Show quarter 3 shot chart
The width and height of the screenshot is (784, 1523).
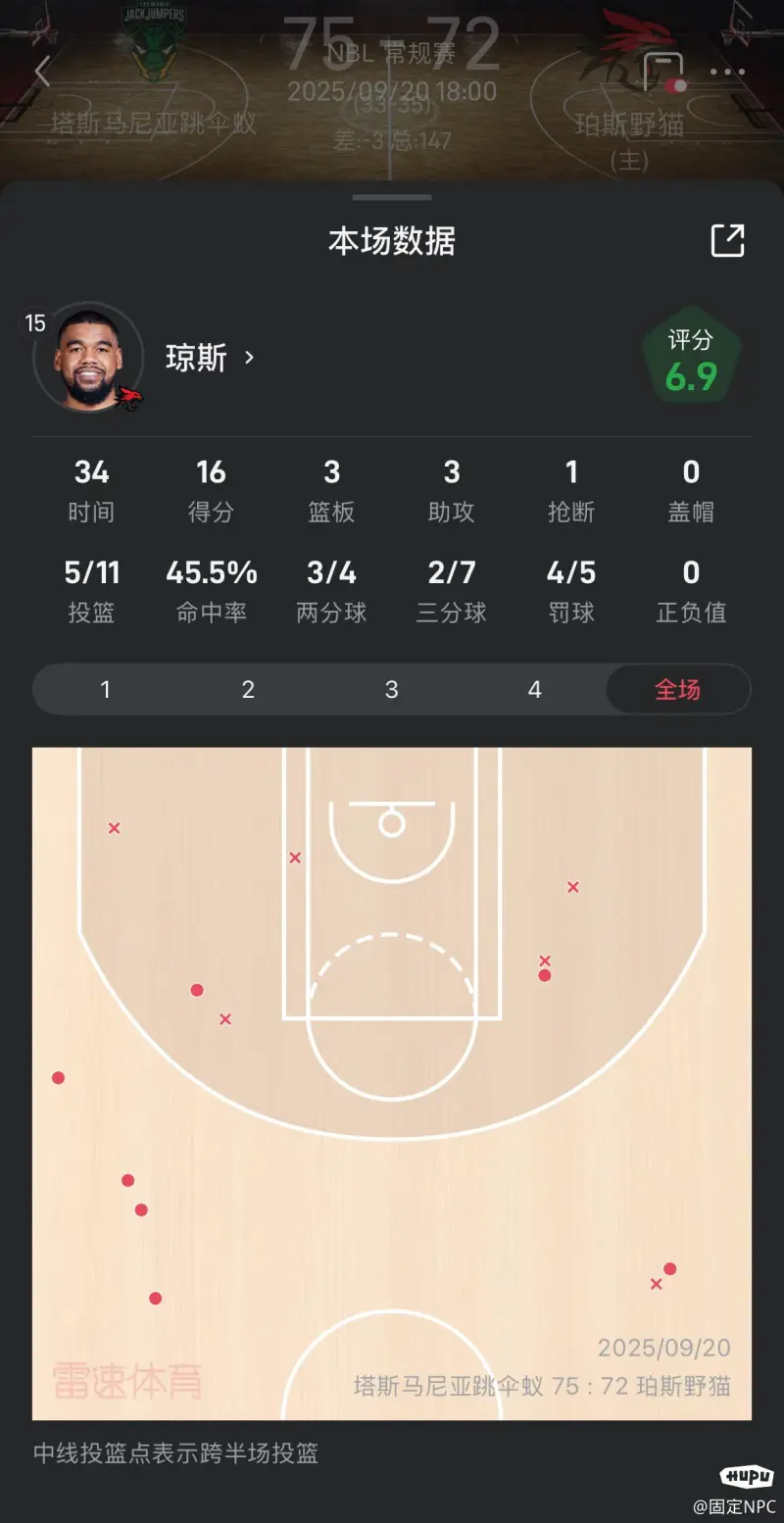(x=391, y=690)
